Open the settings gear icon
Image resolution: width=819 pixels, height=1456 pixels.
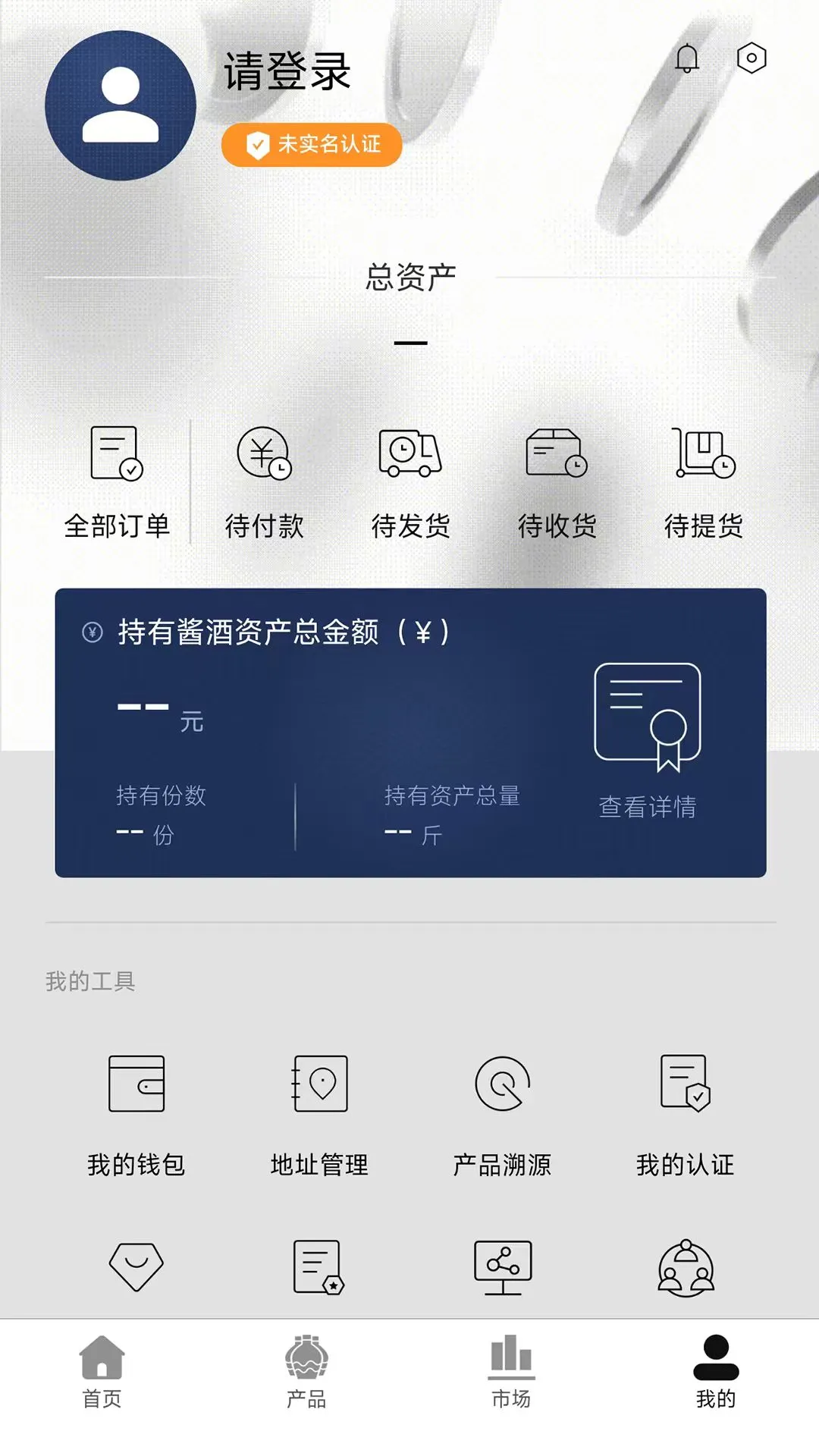point(751,58)
